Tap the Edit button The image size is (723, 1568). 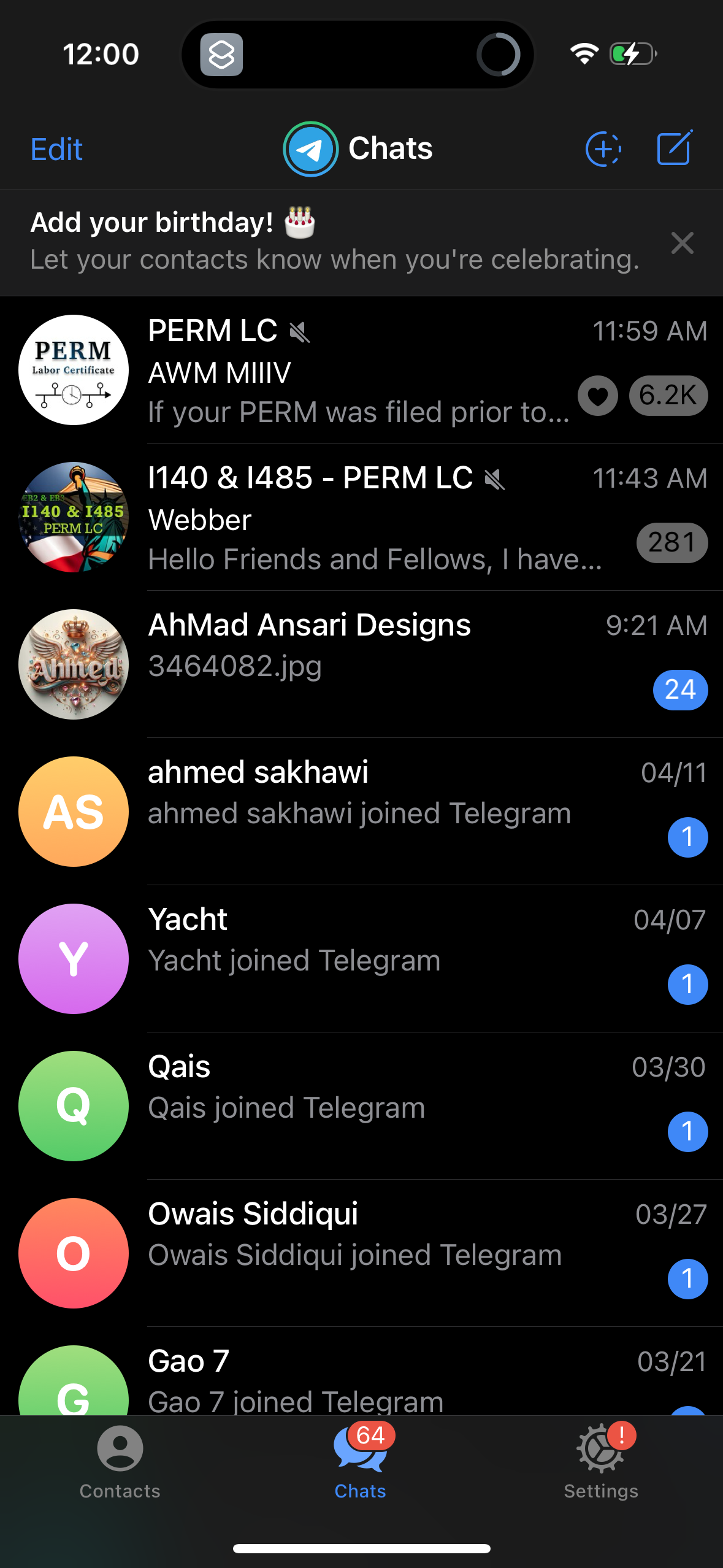click(x=56, y=148)
